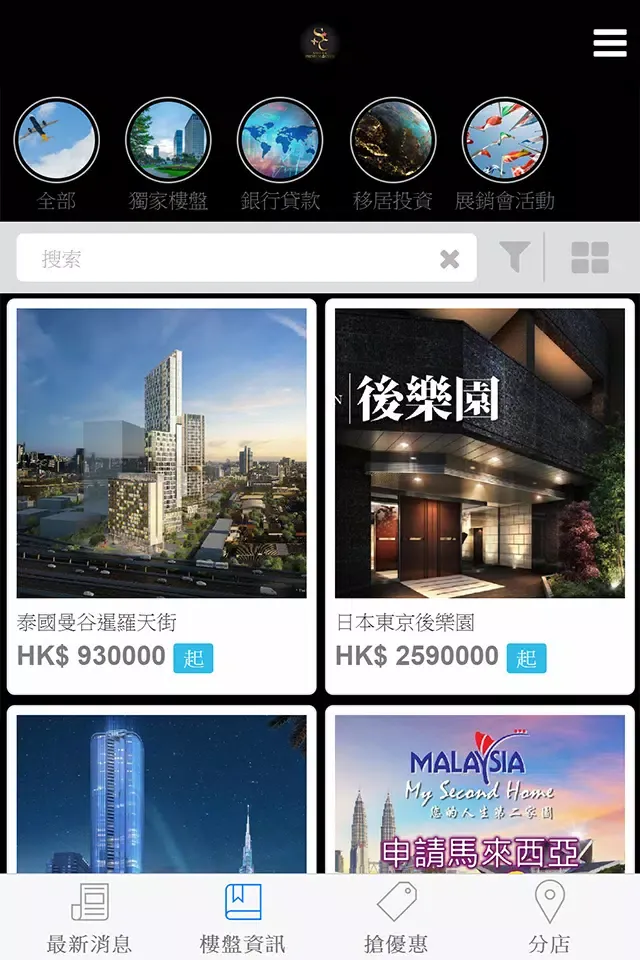
Task: Switch to the 分店 tab
Action: click(x=549, y=917)
